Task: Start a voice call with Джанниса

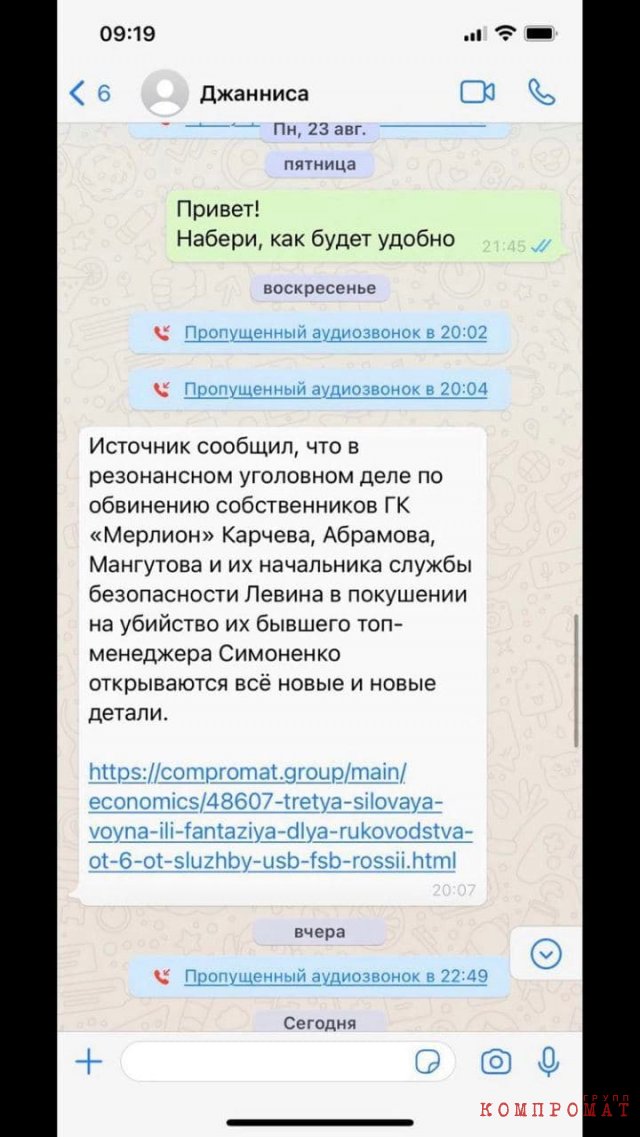Action: (541, 92)
